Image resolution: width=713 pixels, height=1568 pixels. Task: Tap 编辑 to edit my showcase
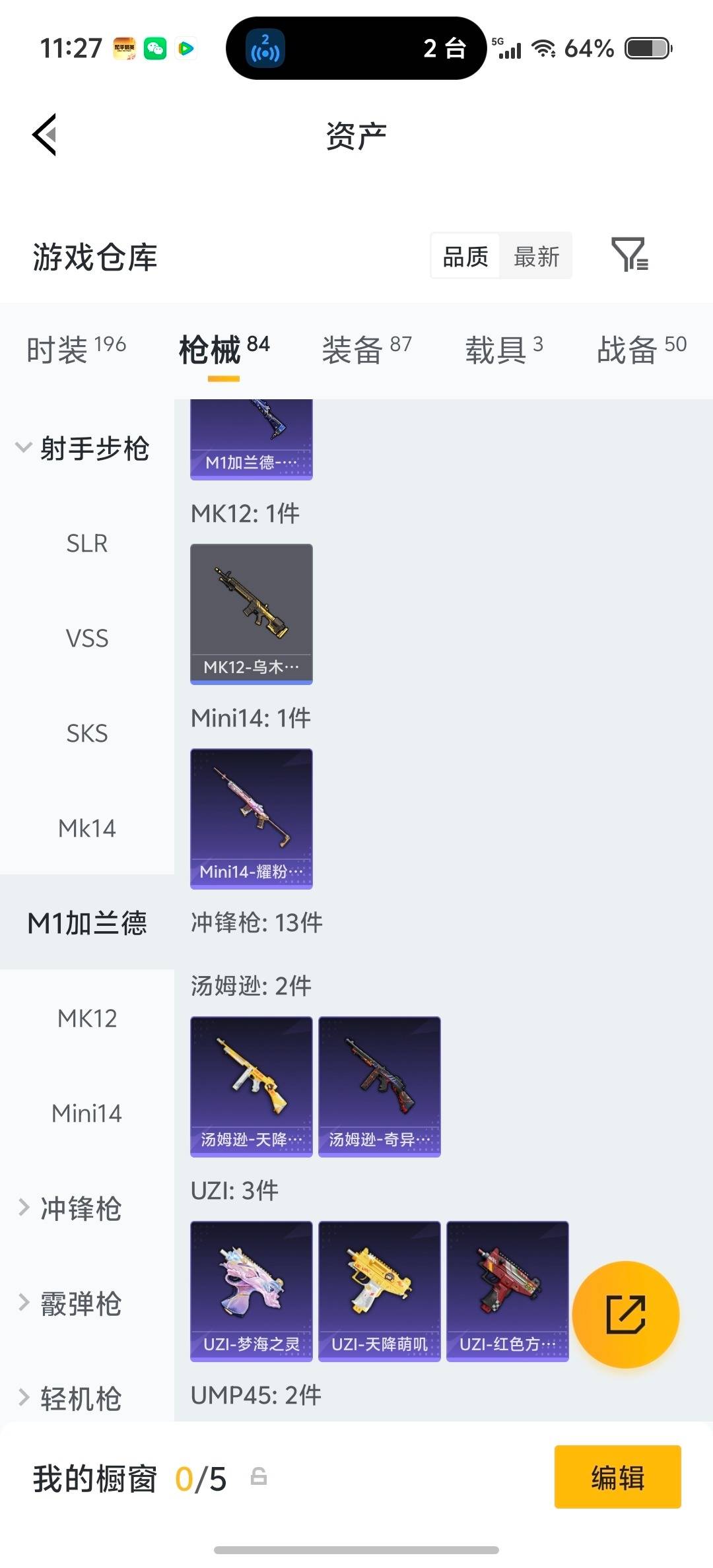(x=617, y=1477)
